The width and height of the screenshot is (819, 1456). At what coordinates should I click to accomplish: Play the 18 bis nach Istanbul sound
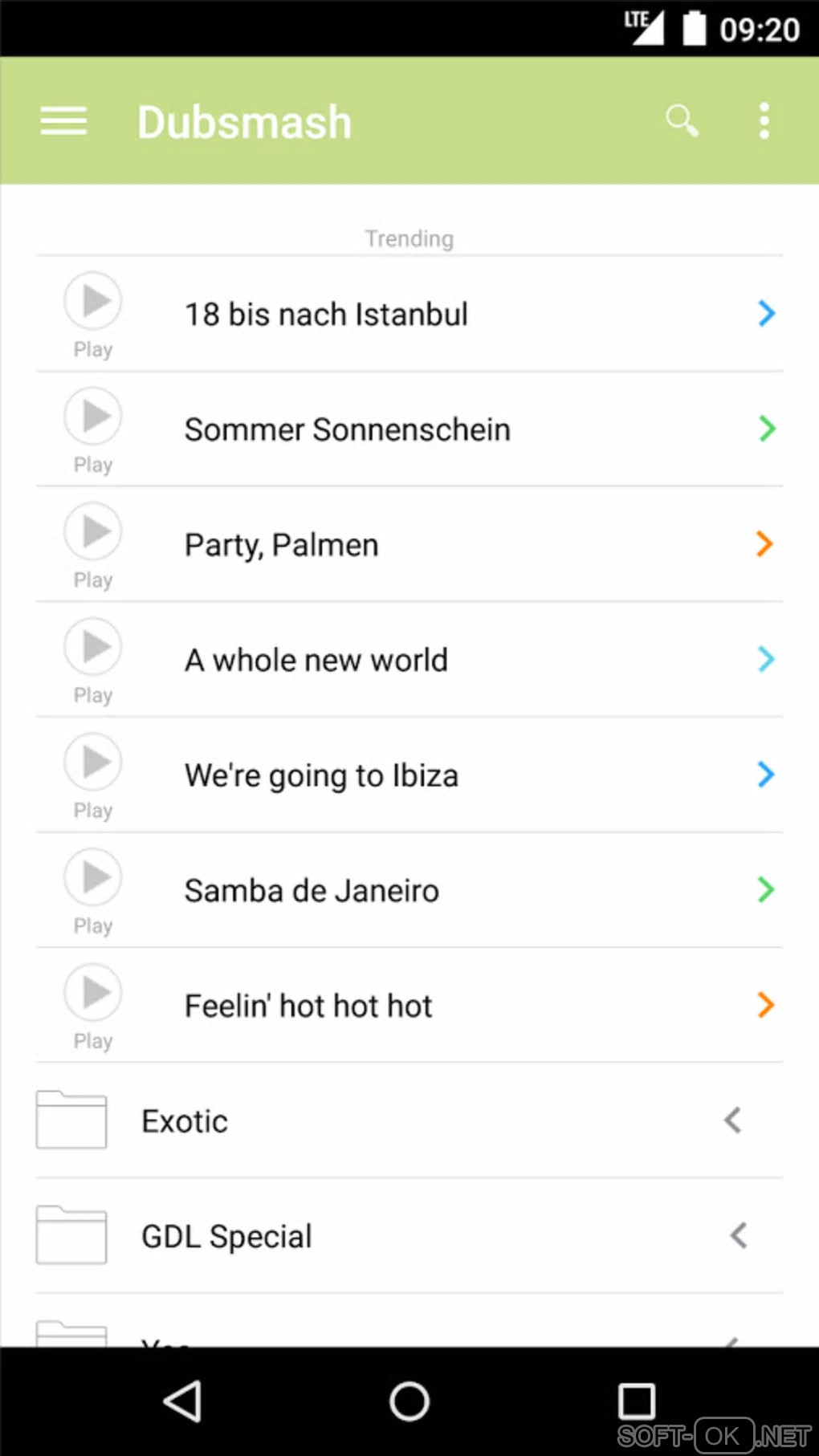pos(93,303)
